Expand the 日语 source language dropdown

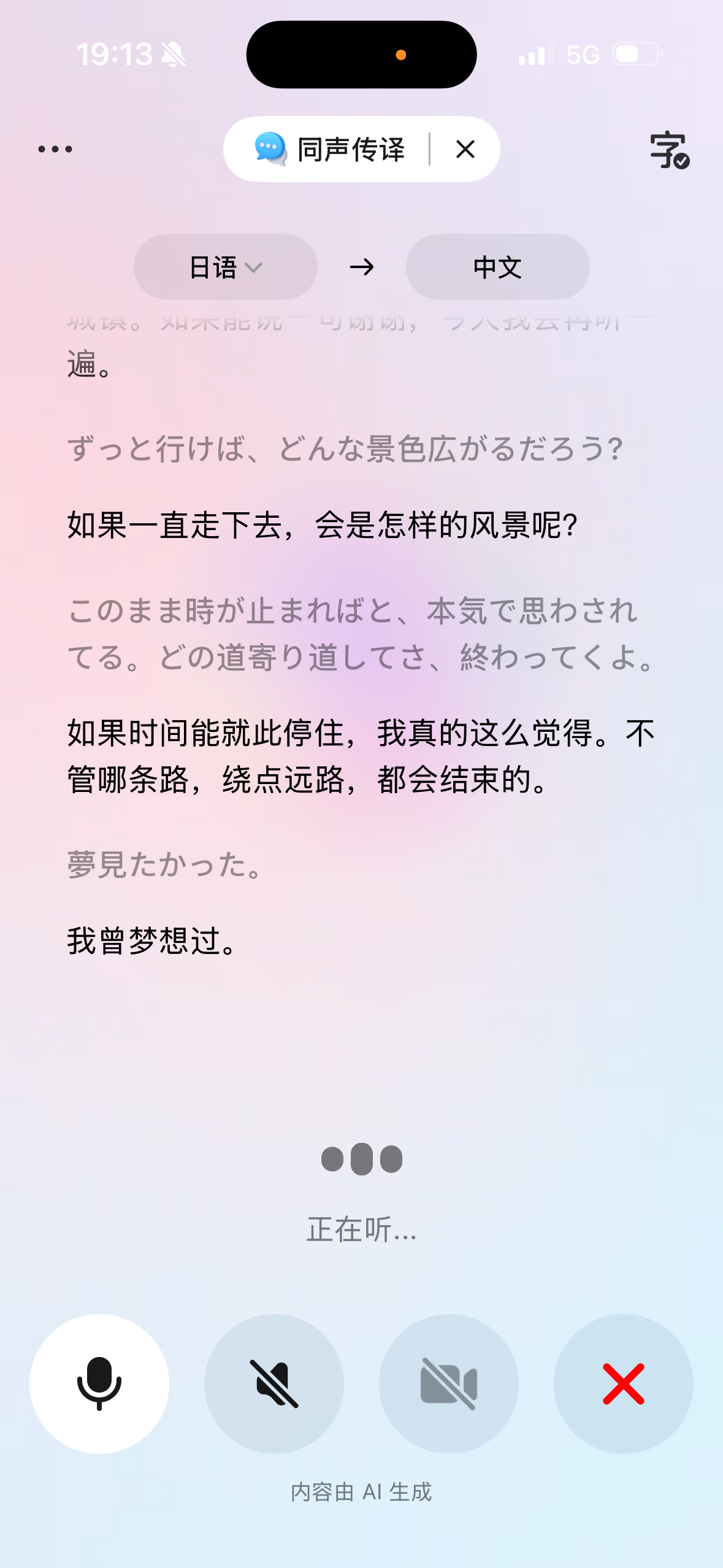pos(226,267)
